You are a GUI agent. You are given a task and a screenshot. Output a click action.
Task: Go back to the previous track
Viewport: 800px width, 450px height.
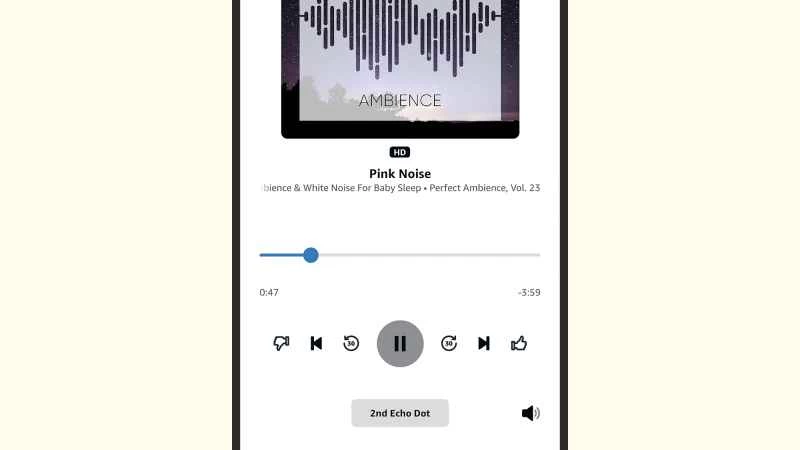click(x=316, y=344)
